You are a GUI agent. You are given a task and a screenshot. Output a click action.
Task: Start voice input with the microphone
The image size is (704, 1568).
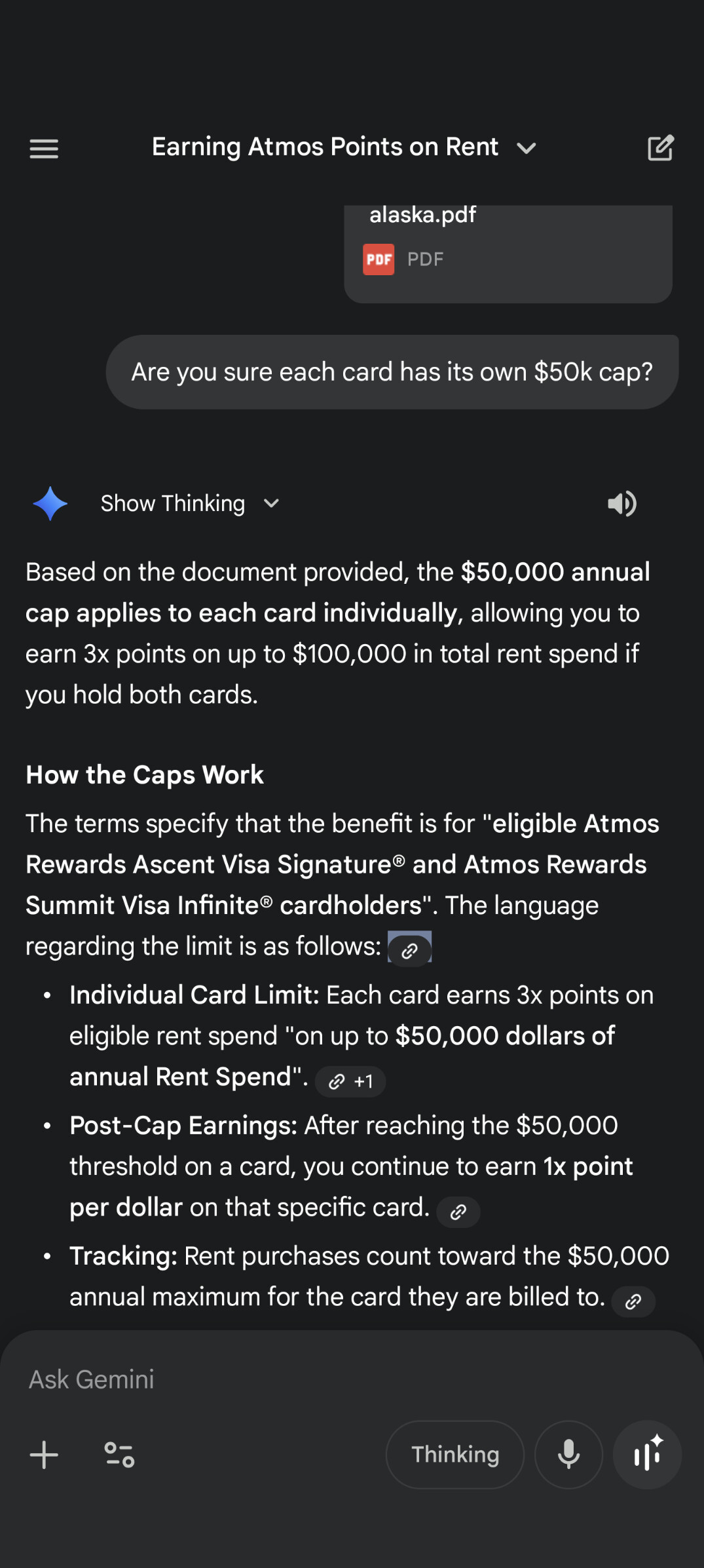[x=568, y=1455]
